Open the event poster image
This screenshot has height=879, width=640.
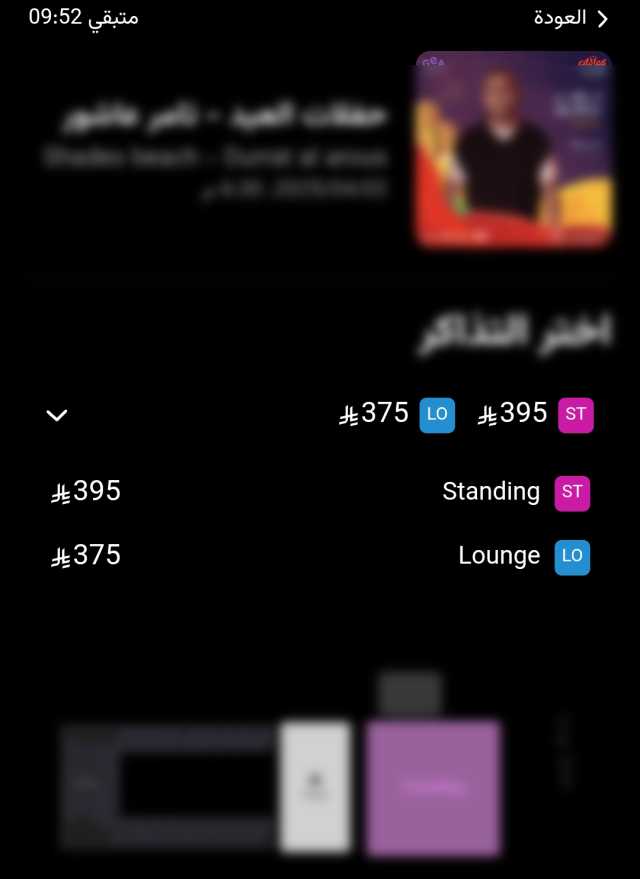coord(514,149)
